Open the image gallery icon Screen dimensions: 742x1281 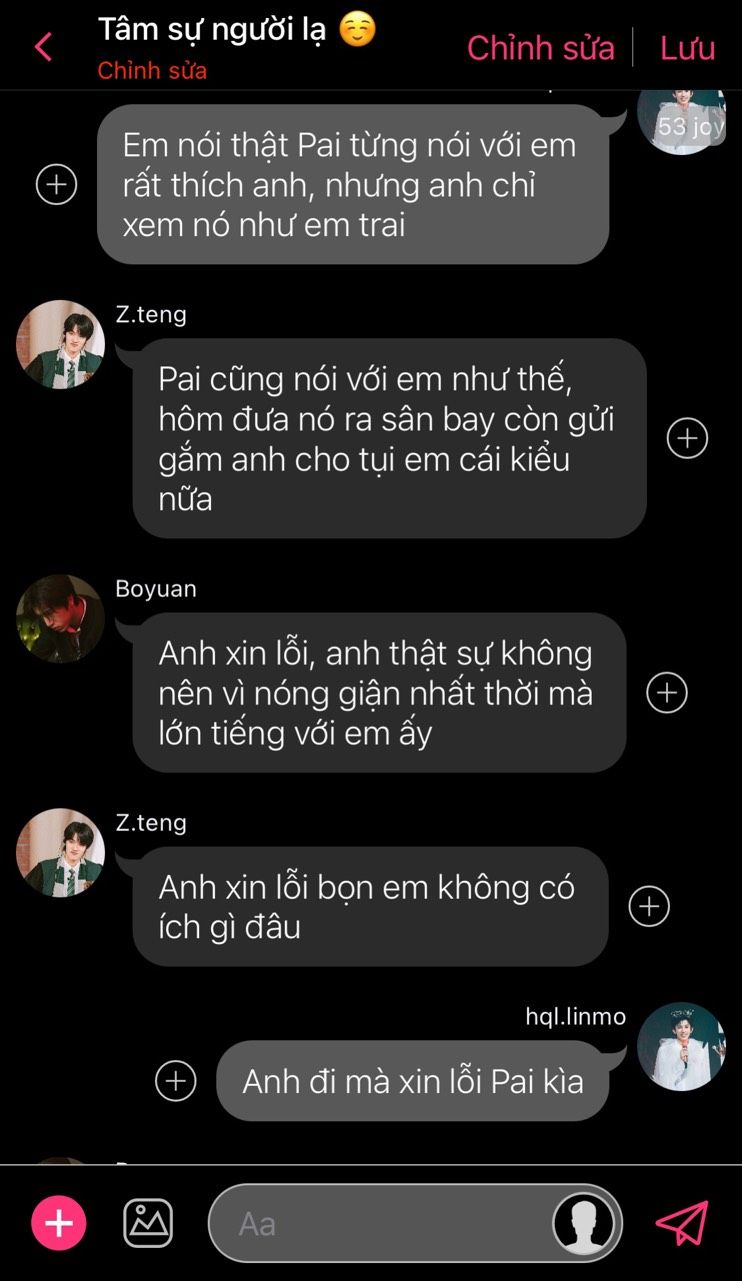tap(148, 1223)
